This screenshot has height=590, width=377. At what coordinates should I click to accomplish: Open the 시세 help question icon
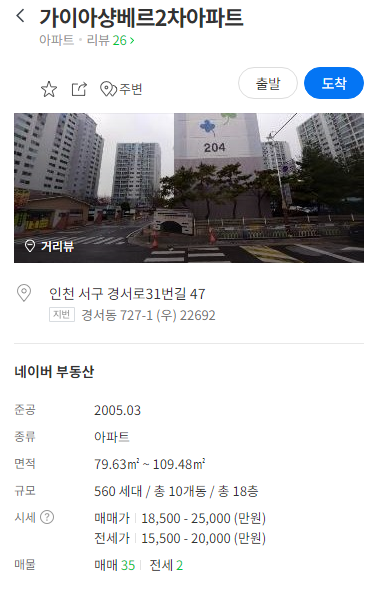click(47, 517)
